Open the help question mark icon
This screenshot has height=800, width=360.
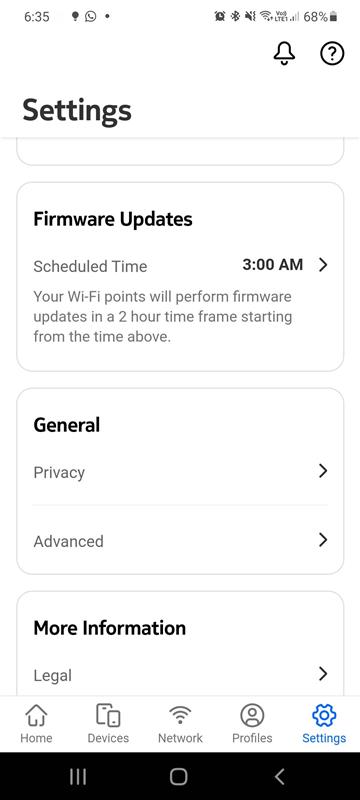point(332,53)
